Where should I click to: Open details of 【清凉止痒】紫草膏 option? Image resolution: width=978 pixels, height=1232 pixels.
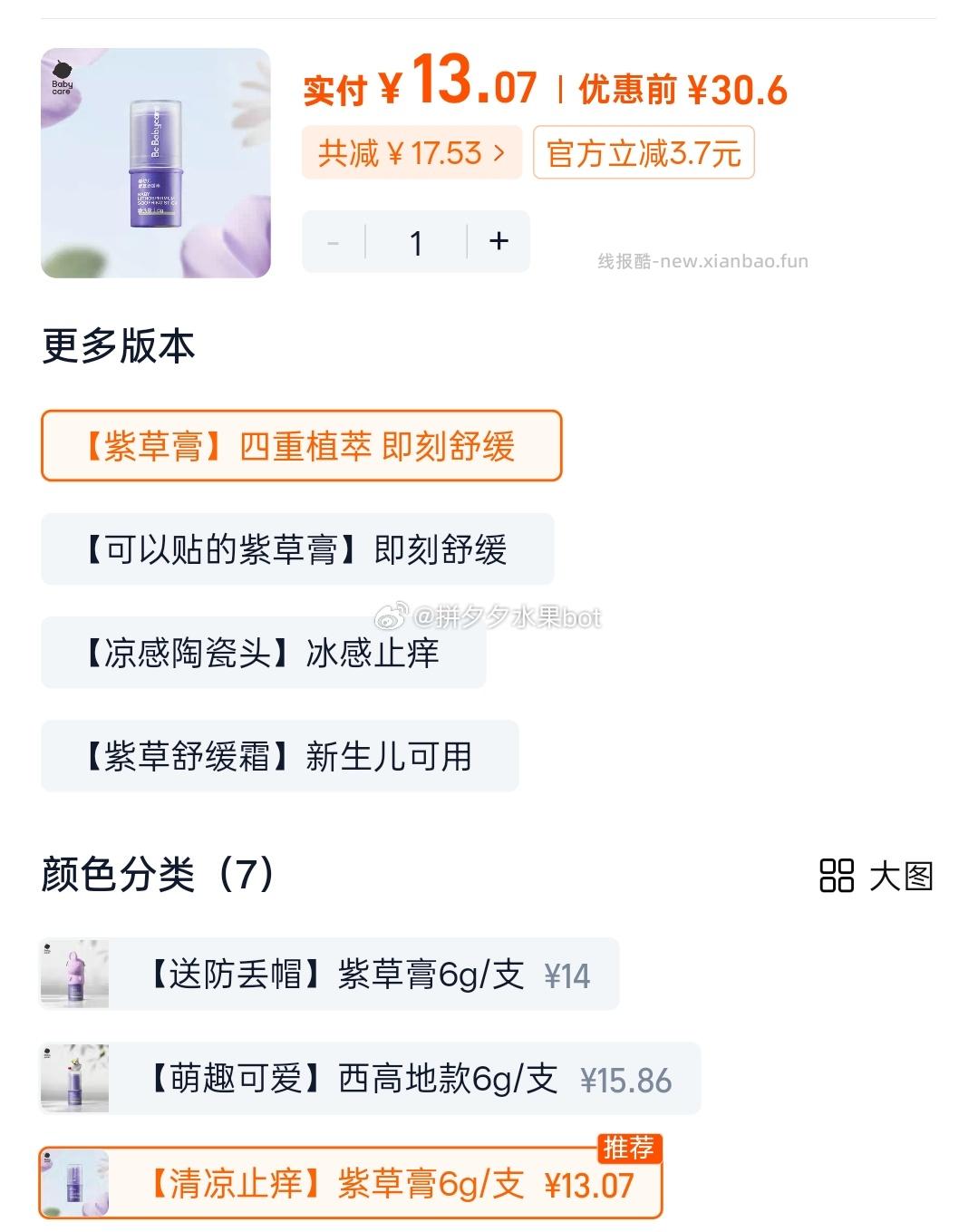point(390,1183)
